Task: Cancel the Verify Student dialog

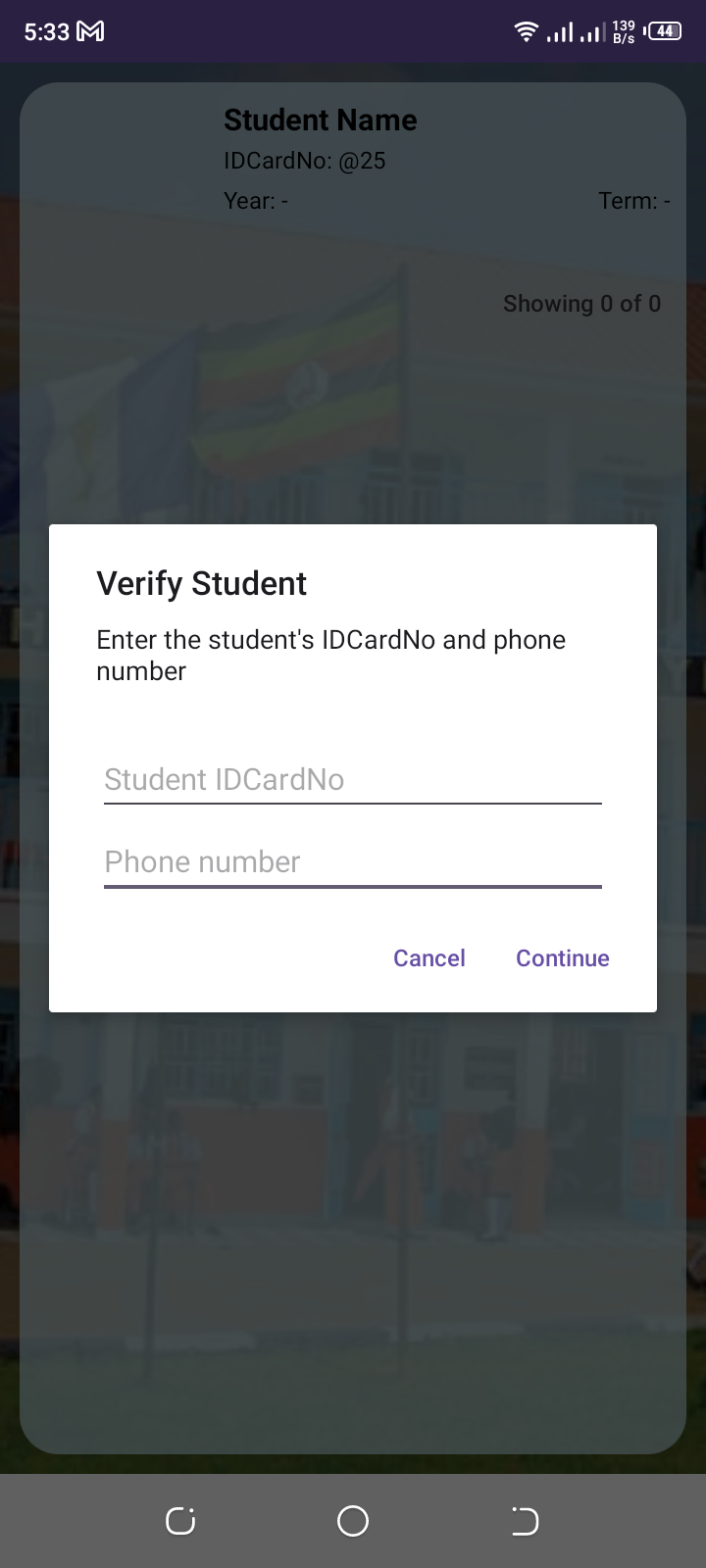Action: 429,958
